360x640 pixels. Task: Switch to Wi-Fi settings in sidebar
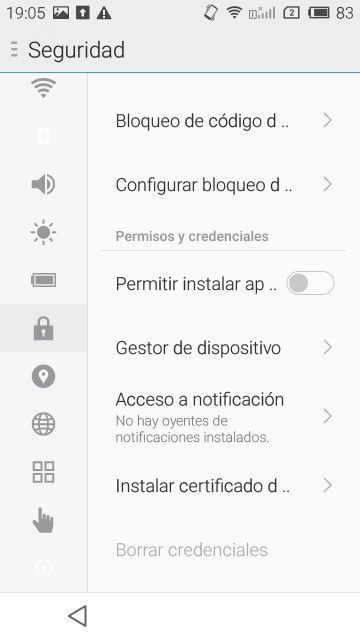click(43, 88)
